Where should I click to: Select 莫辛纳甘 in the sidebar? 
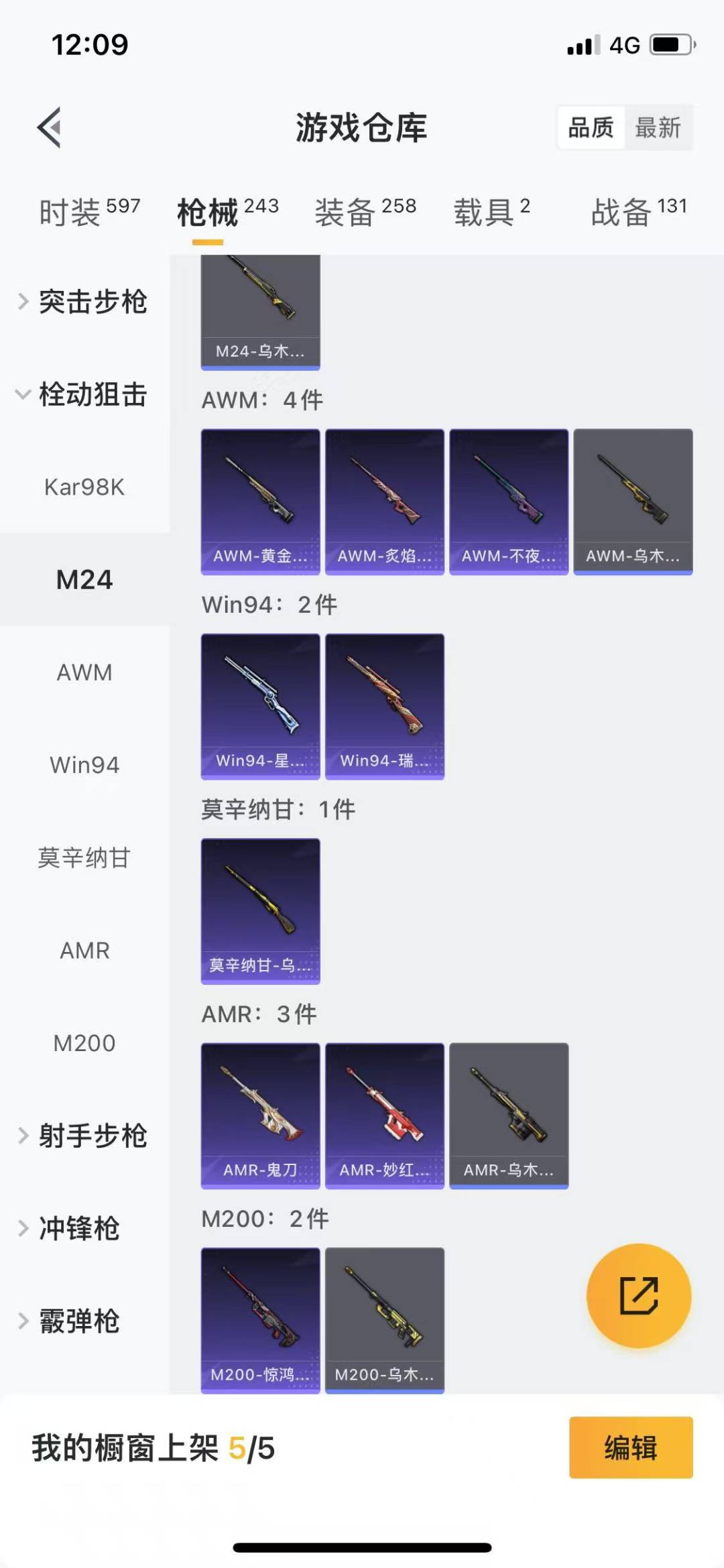click(84, 857)
